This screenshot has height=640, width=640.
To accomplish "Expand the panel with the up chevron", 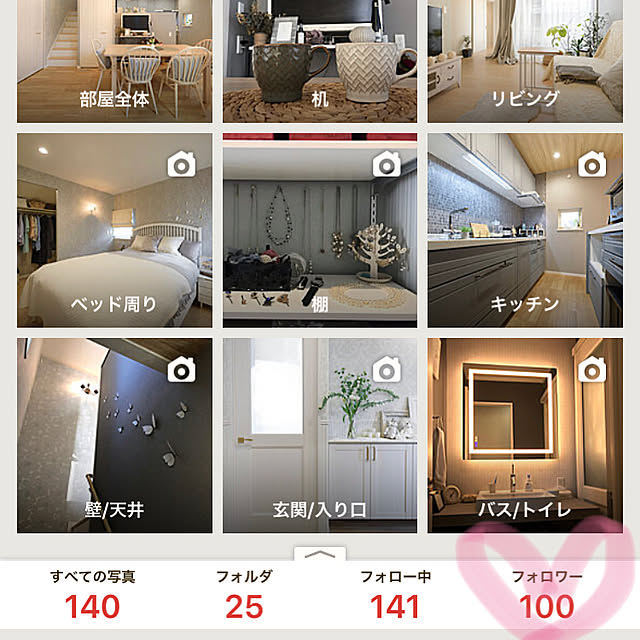I will click(319, 552).
